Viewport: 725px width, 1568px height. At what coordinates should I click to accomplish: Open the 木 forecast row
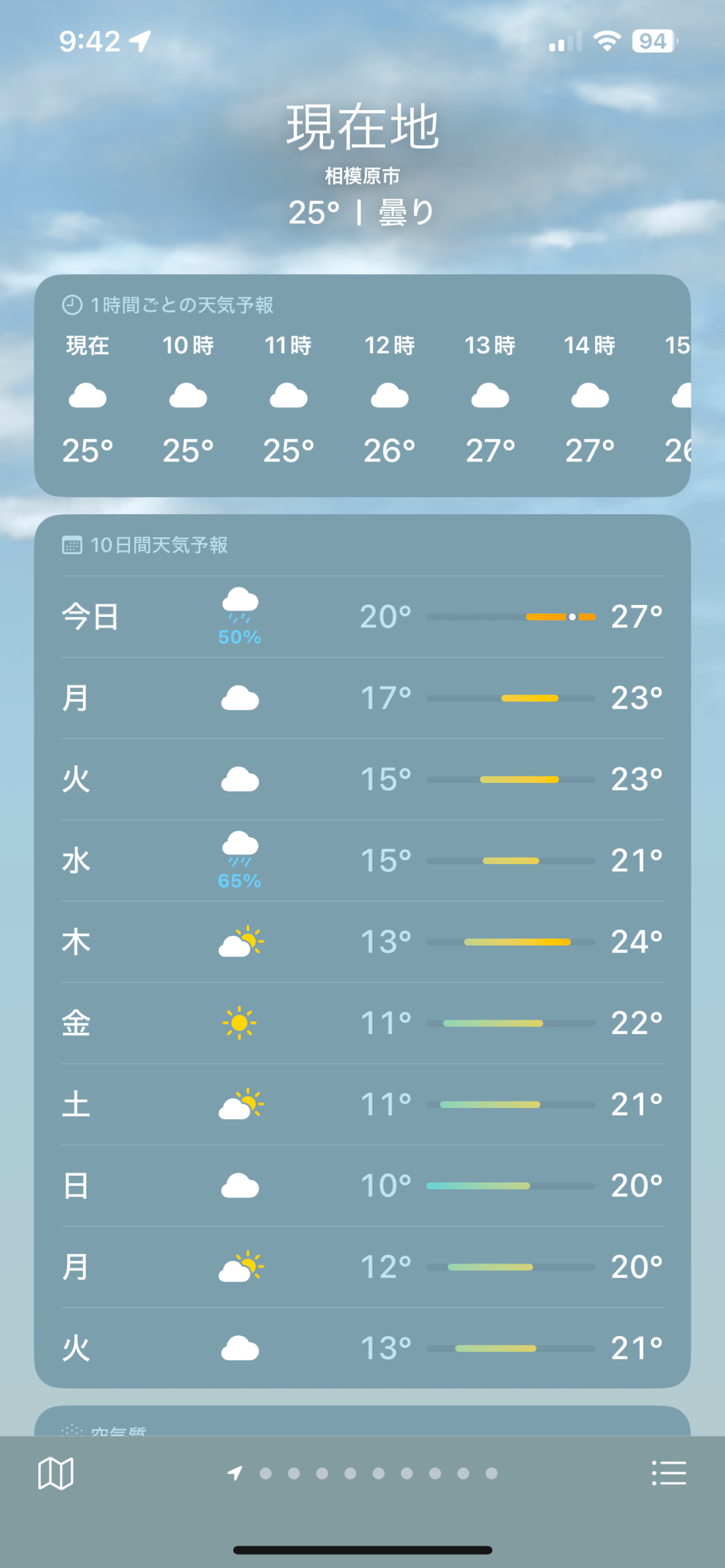(x=362, y=942)
